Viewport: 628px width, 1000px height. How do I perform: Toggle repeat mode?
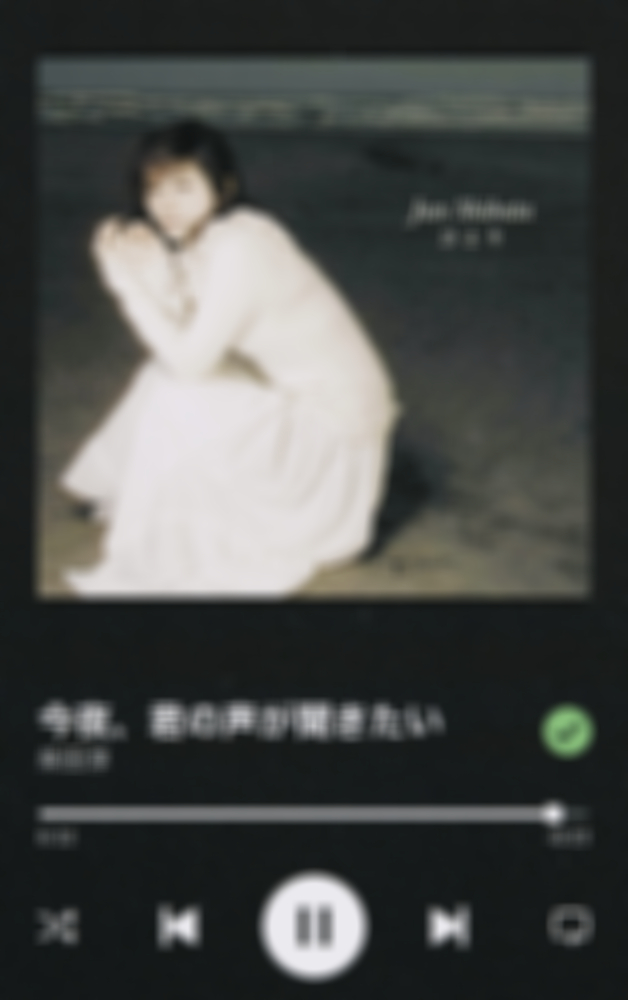[570, 927]
